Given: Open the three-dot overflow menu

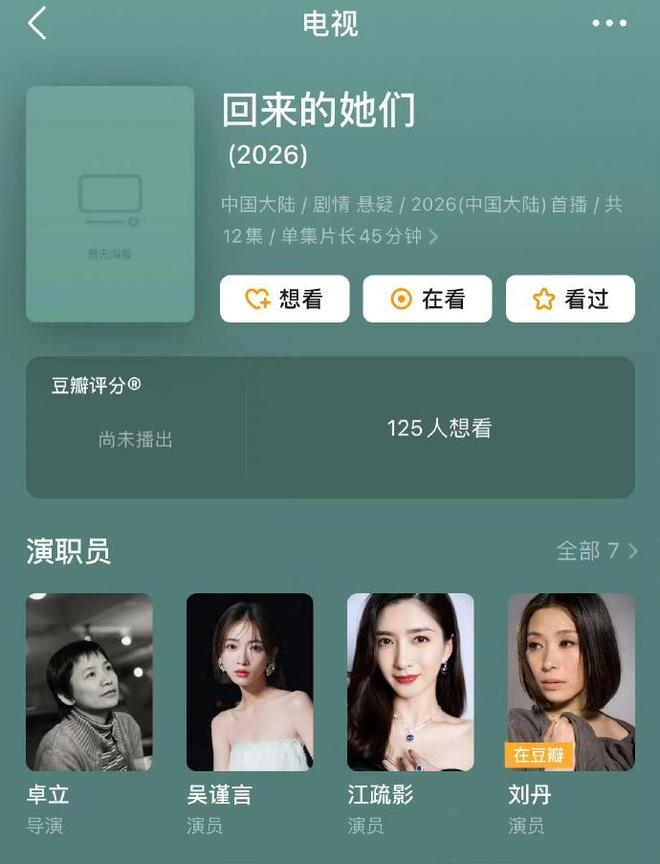Looking at the screenshot, I should click(609, 24).
